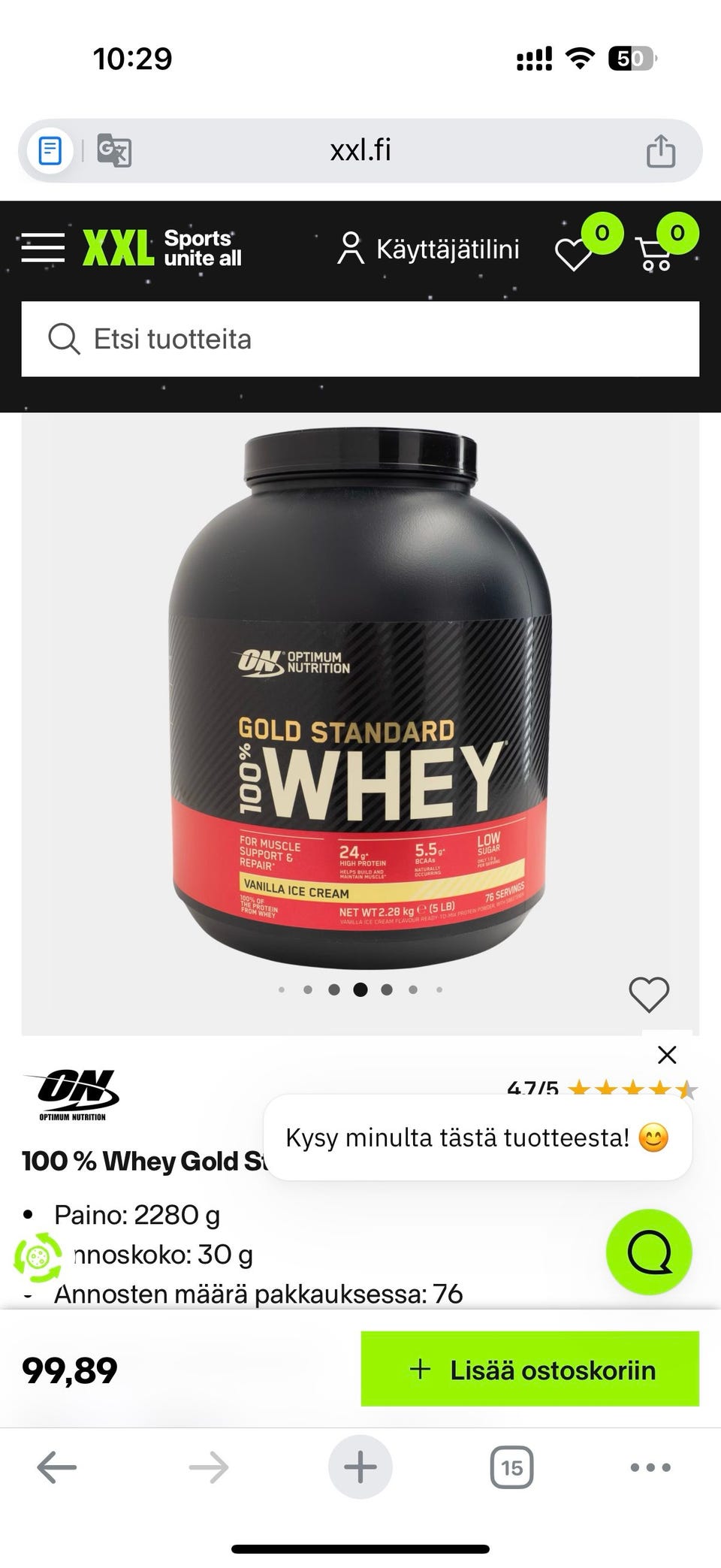Go back in the browser
Image resolution: width=721 pixels, height=1568 pixels.
tap(57, 1467)
